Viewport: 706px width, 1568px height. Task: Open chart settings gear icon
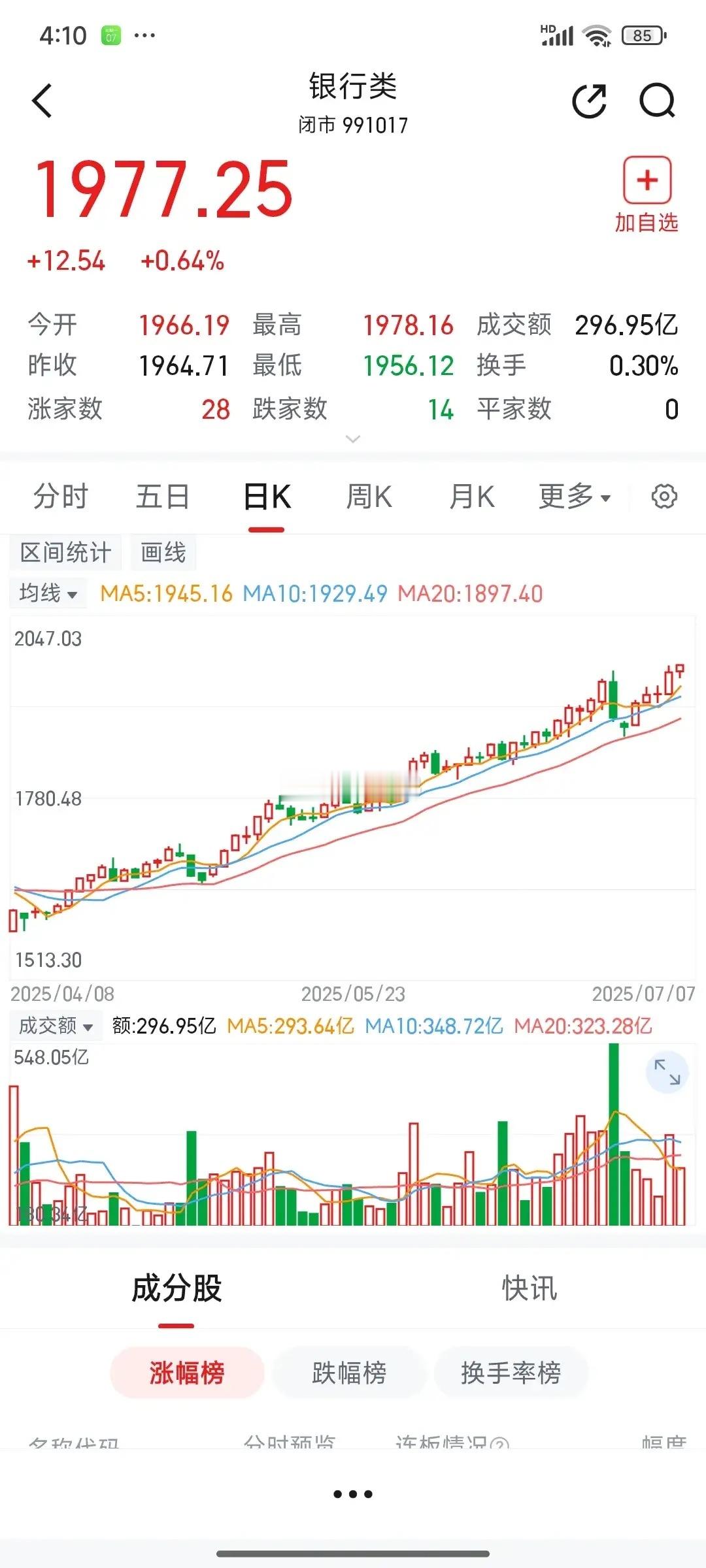664,497
